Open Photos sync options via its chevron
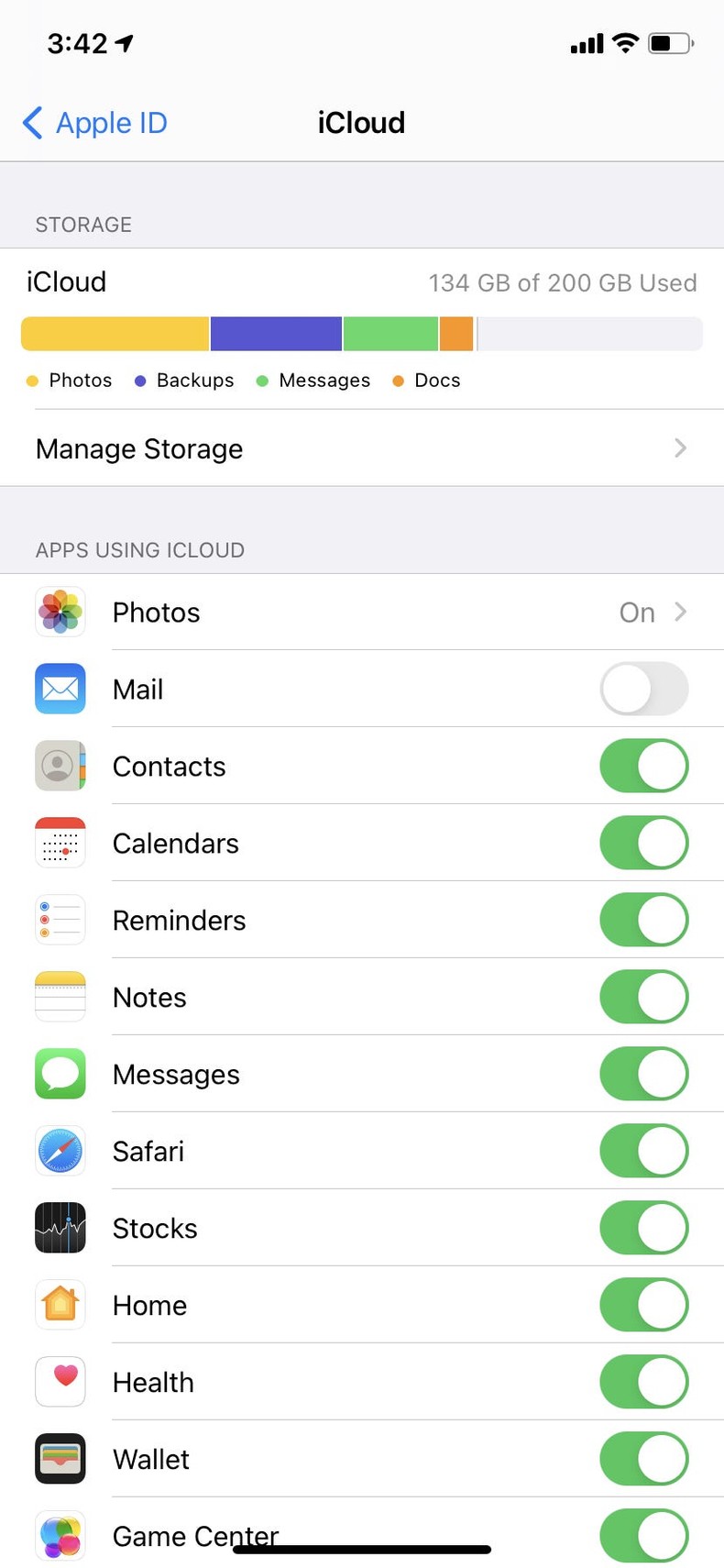Screen dimensions: 724x1568 679,612
